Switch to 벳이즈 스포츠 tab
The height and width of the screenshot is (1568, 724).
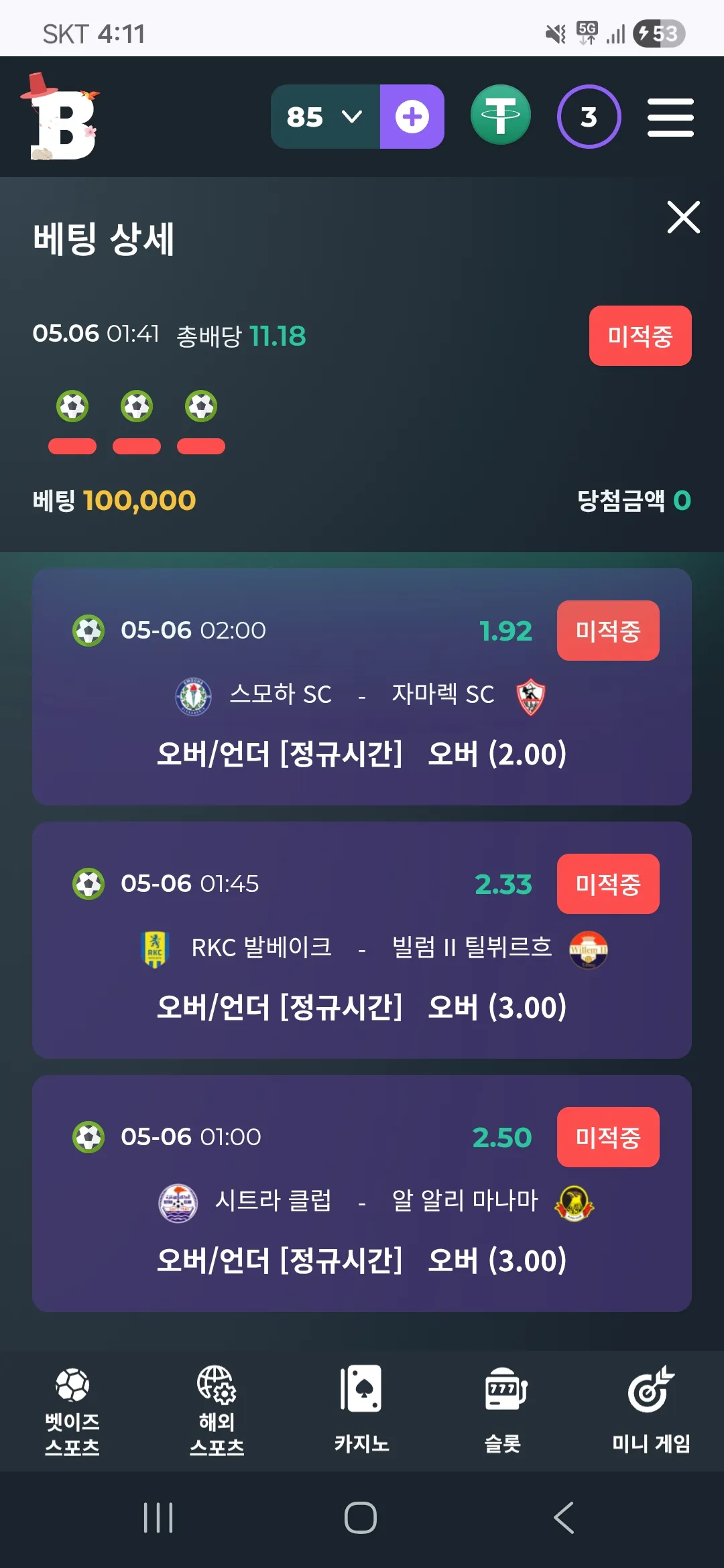click(x=72, y=1411)
